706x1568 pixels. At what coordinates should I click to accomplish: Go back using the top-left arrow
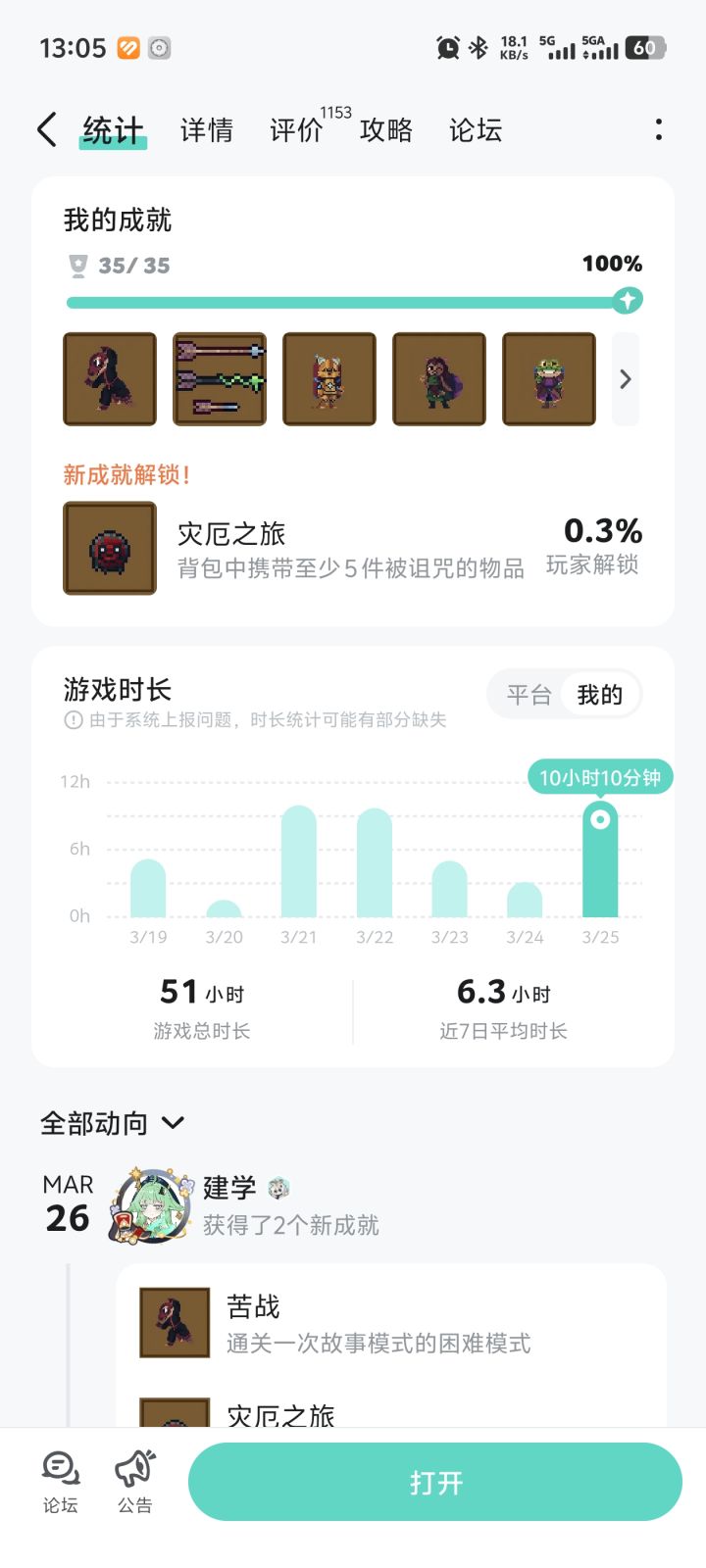[x=46, y=129]
